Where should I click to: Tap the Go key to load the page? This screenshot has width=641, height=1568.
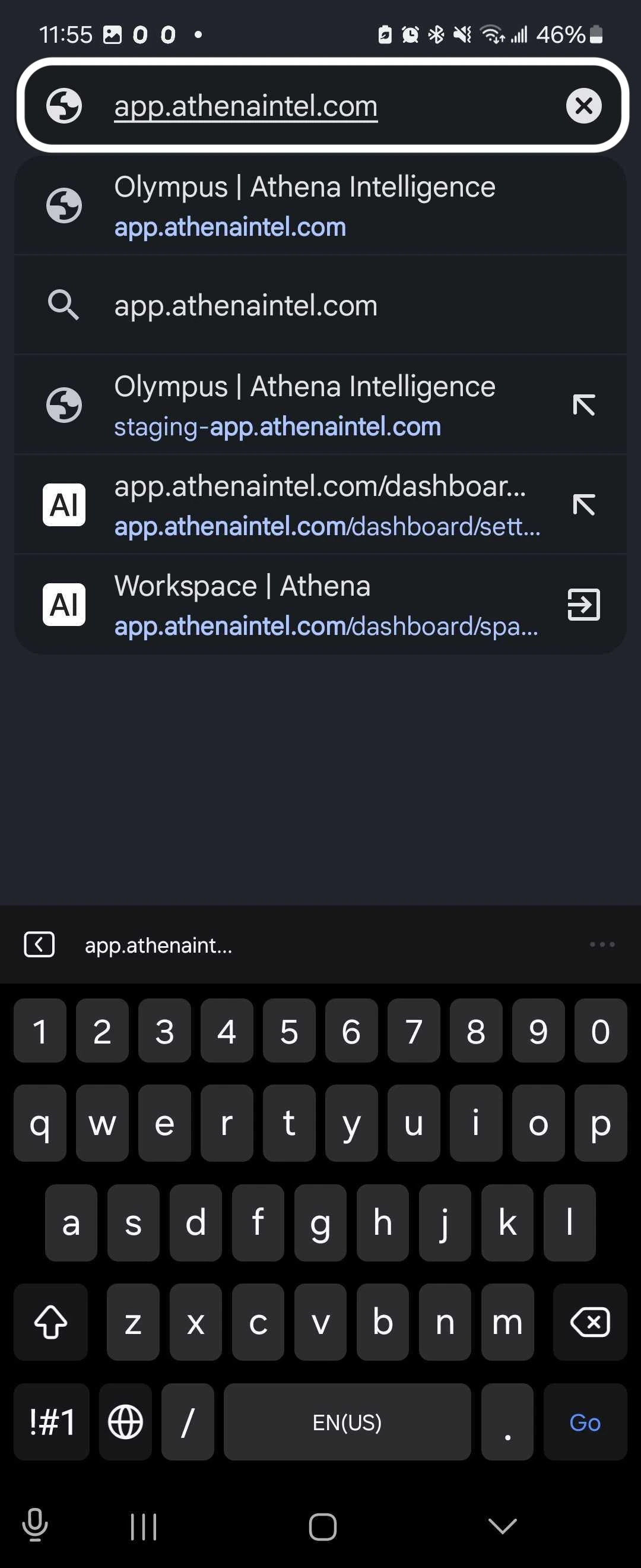pyautogui.click(x=585, y=1422)
